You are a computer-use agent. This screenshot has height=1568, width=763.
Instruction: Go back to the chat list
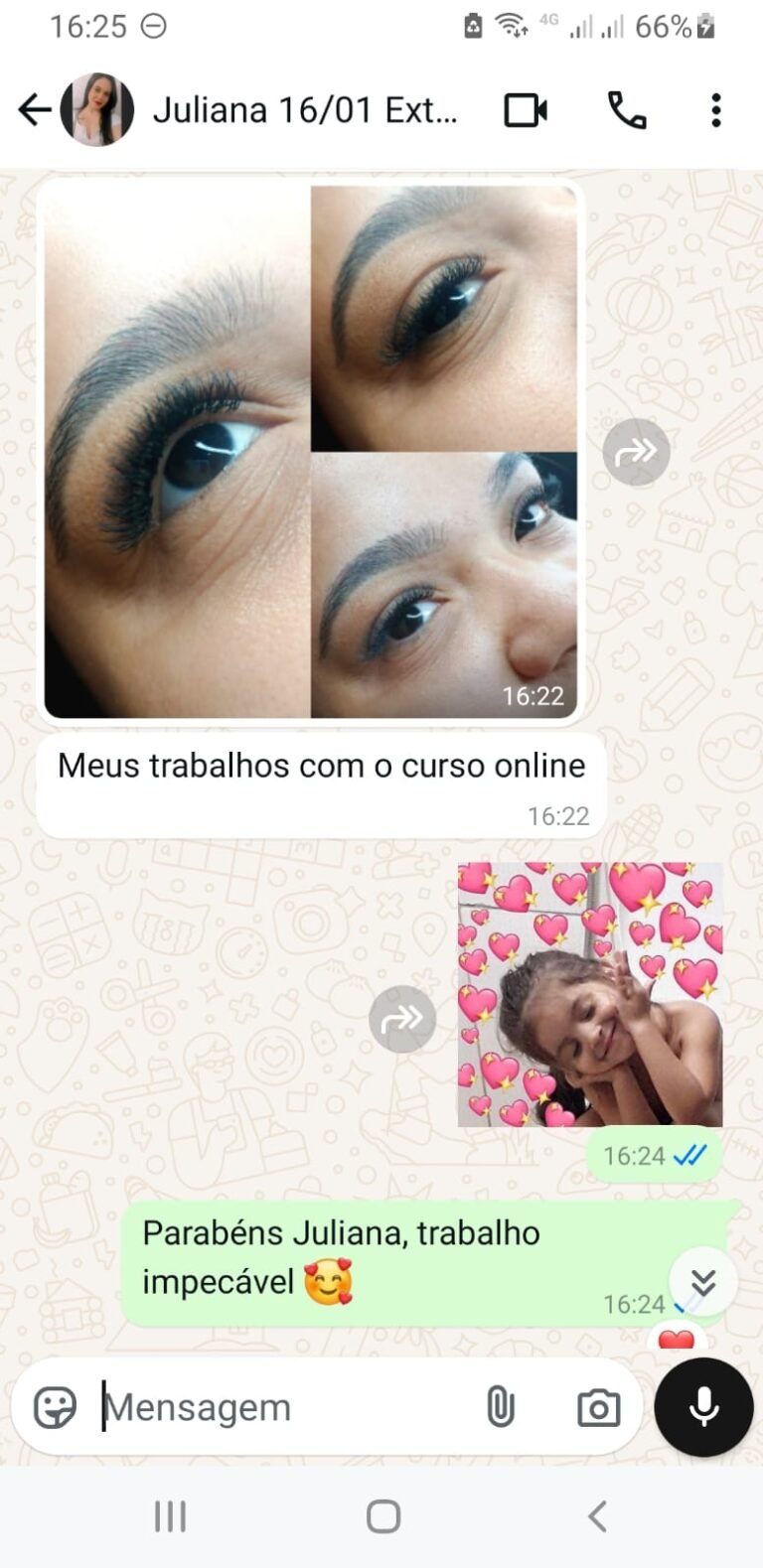pyautogui.click(x=34, y=110)
